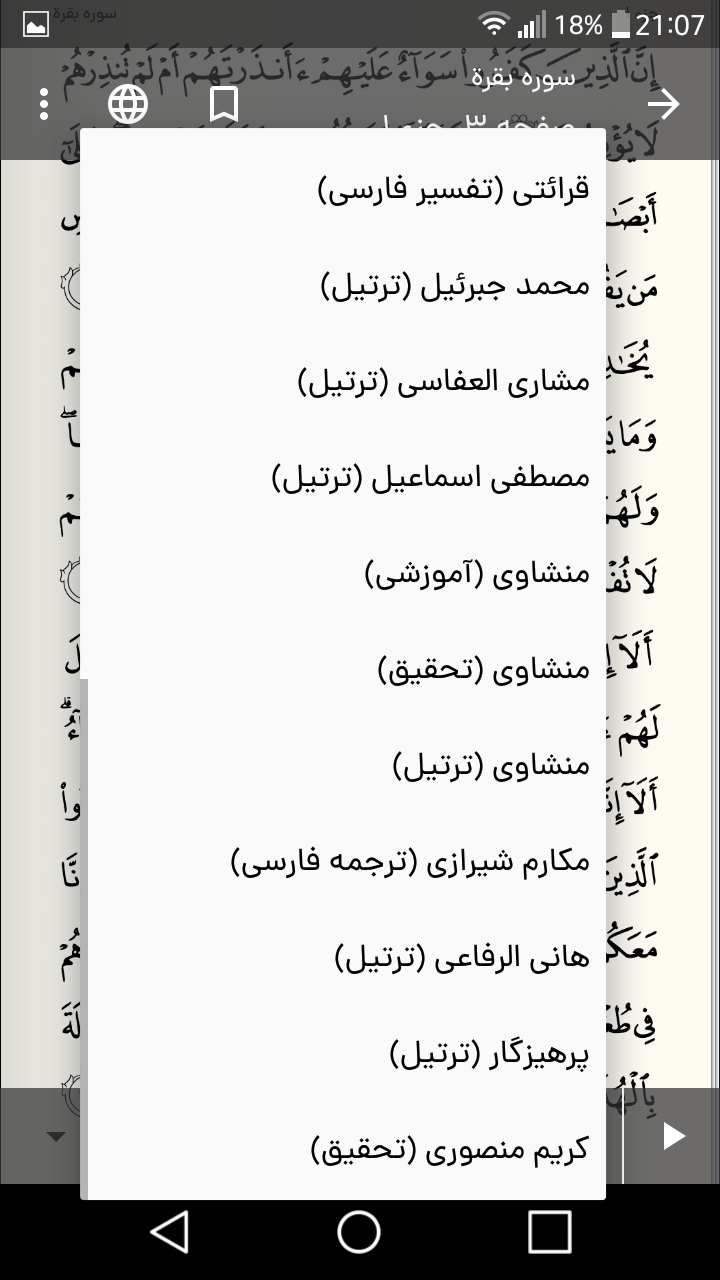Select پرهیزگار (ترتیل) reciter
Image resolution: width=720 pixels, height=1280 pixels.
pos(488,1054)
